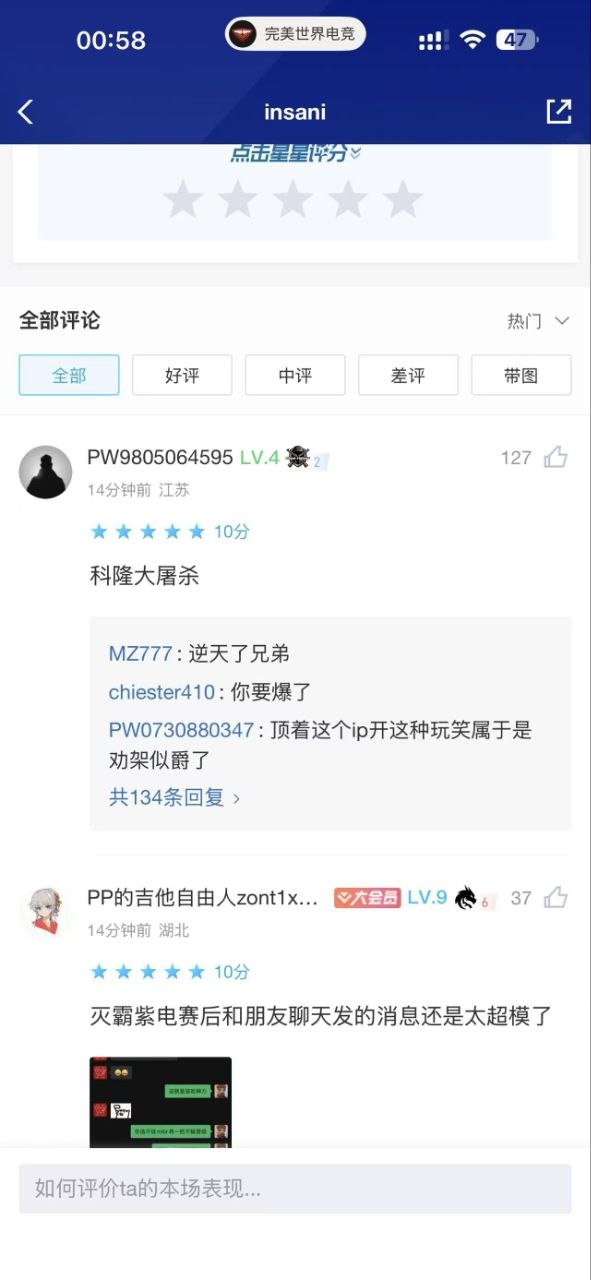Viewport: 591px width, 1280px height.
Task: Open replier chiester410's profile
Action: click(x=161, y=692)
